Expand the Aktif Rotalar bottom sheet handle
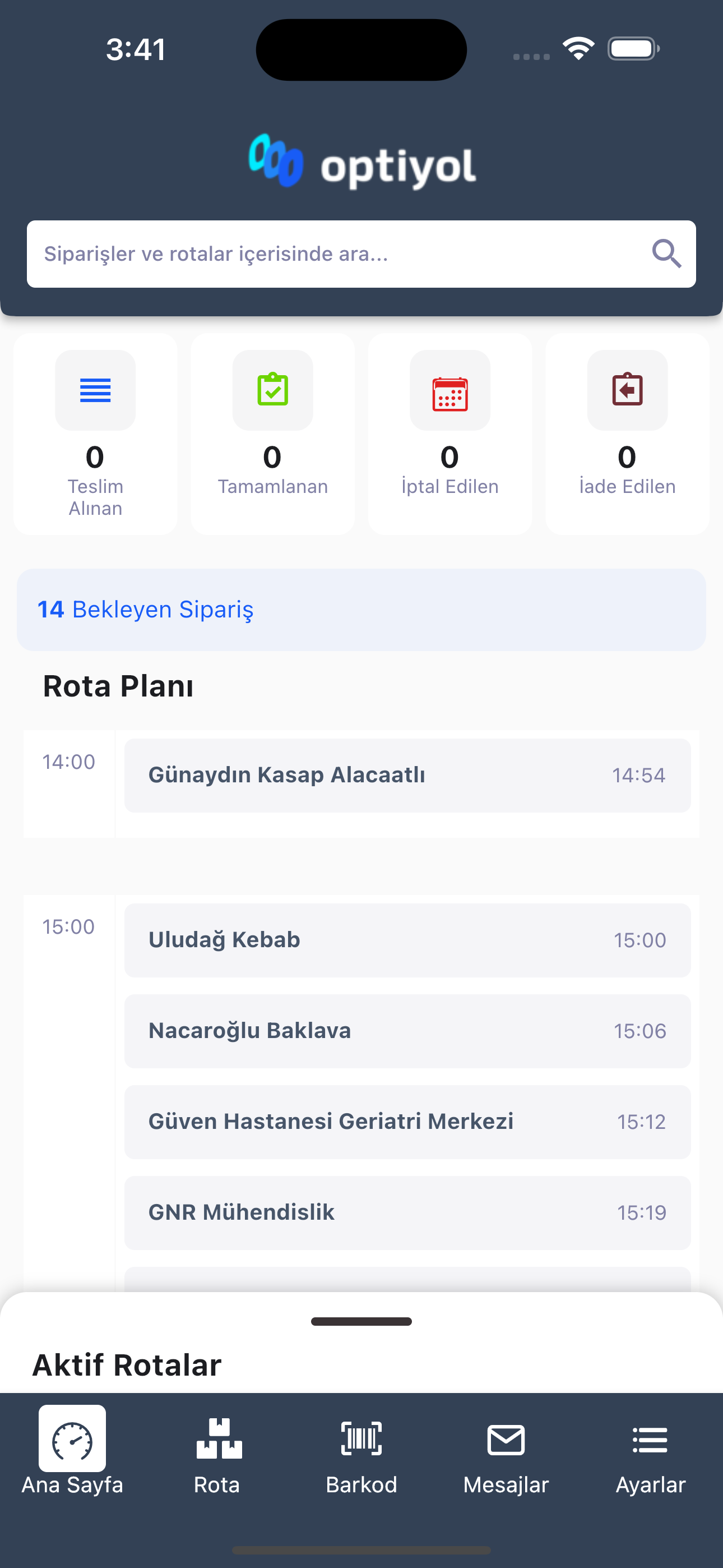This screenshot has height=1568, width=723. click(x=361, y=1321)
